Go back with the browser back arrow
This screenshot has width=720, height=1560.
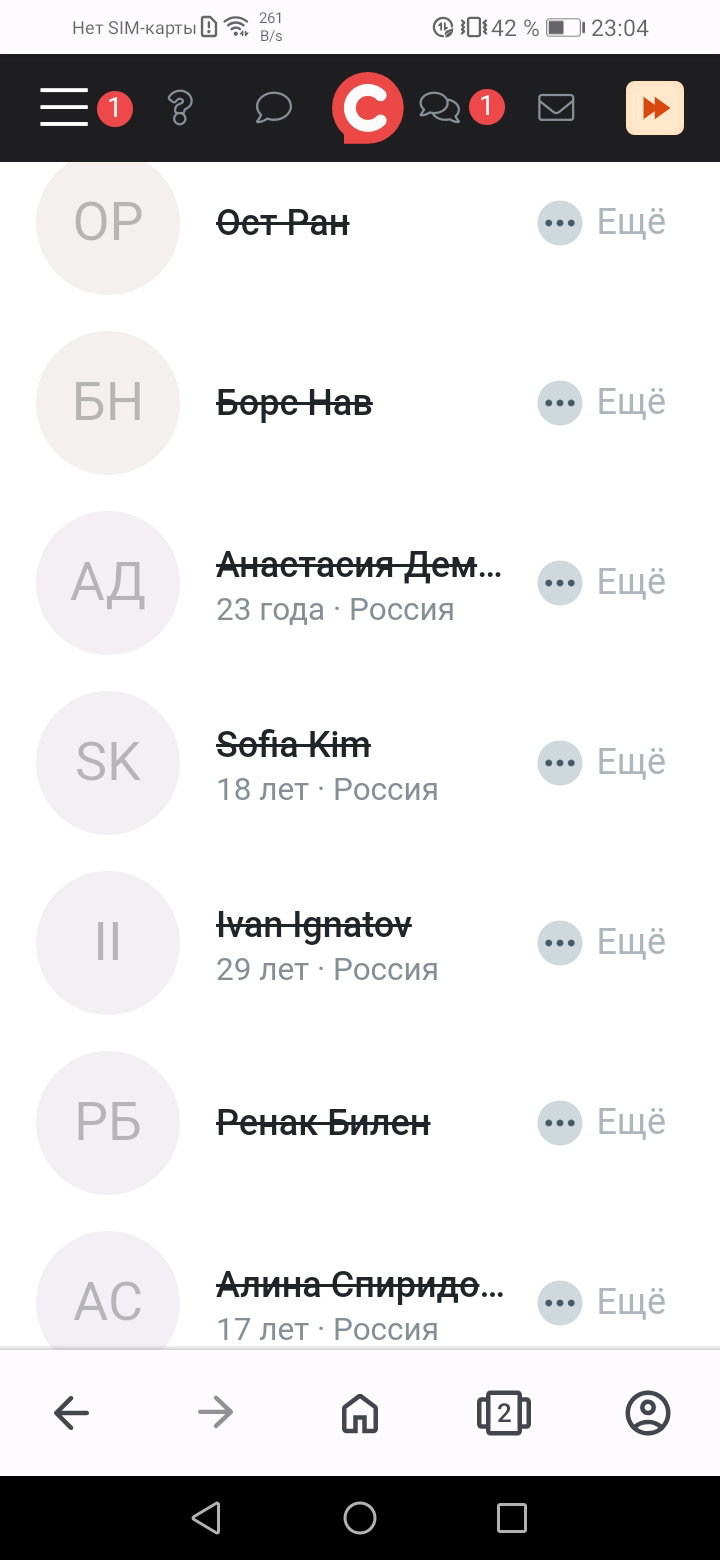click(x=72, y=1412)
